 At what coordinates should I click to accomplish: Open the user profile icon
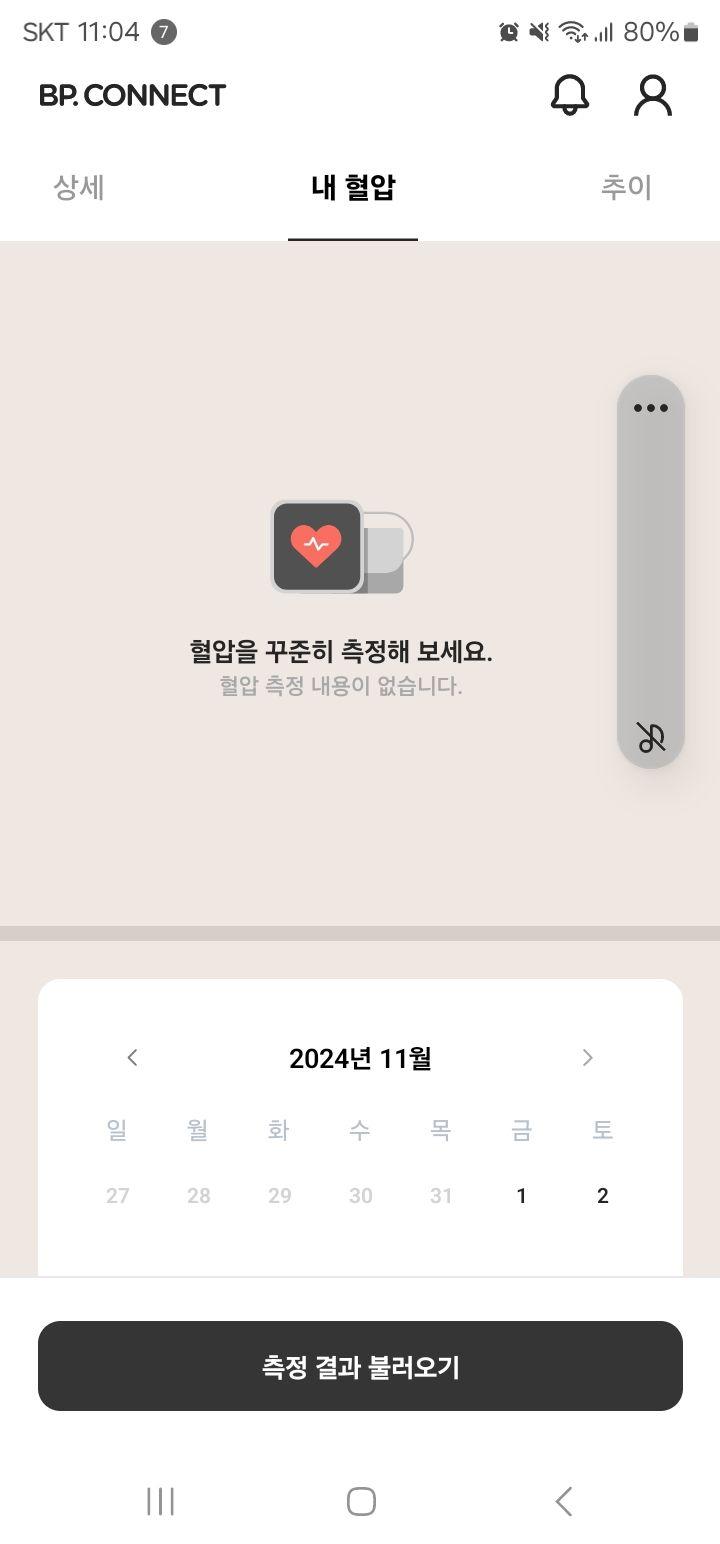click(653, 96)
